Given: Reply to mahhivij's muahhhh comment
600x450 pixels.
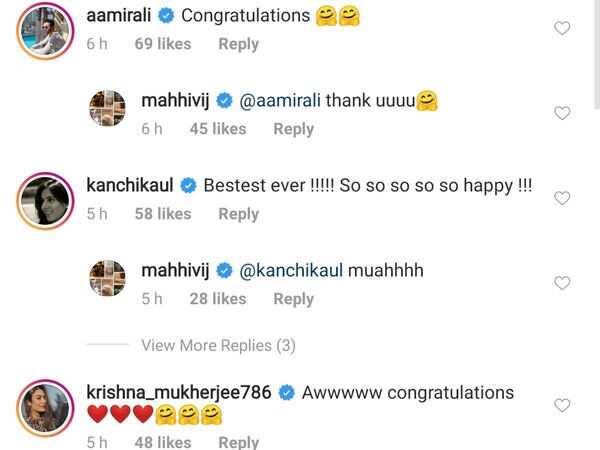Looking at the screenshot, I should click(x=293, y=299).
